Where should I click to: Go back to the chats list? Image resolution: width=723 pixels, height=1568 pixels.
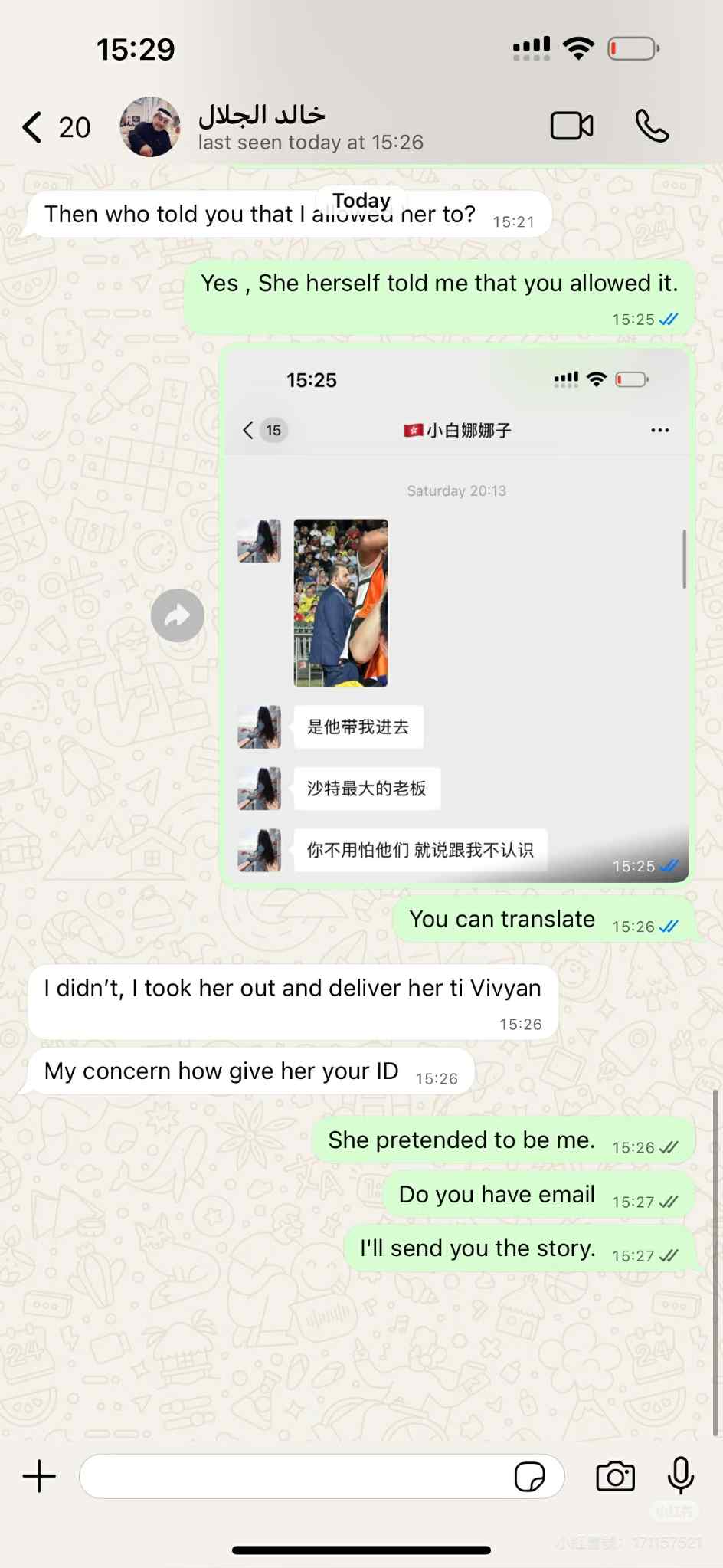tap(55, 127)
